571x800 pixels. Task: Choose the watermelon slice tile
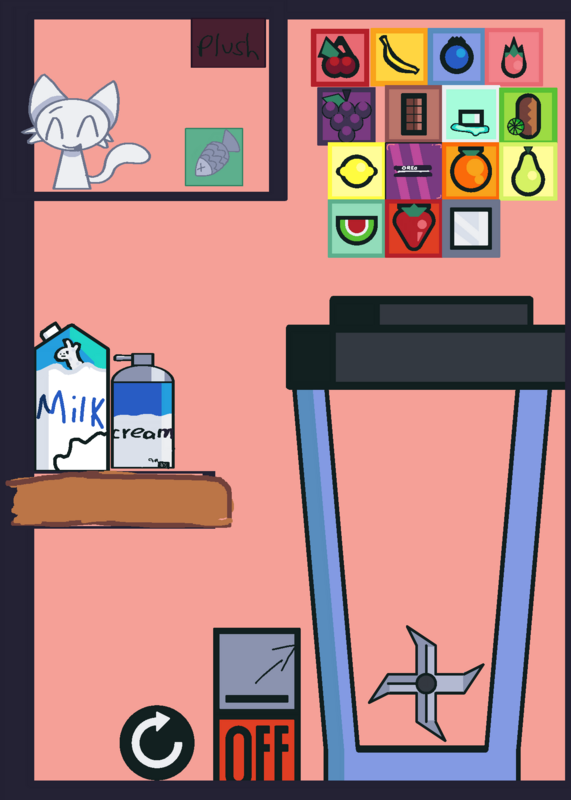pyautogui.click(x=356, y=229)
